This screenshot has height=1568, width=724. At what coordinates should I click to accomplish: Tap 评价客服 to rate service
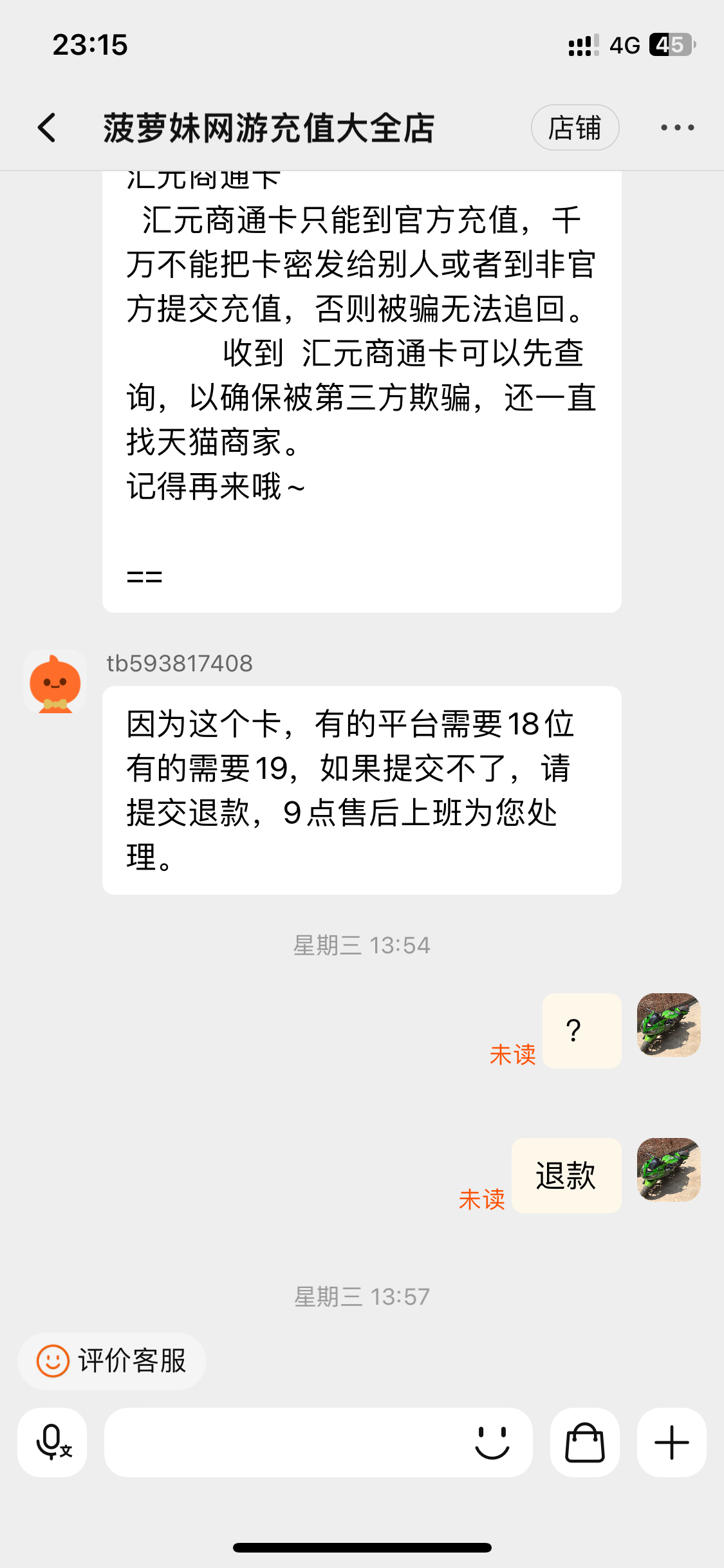coord(112,1361)
